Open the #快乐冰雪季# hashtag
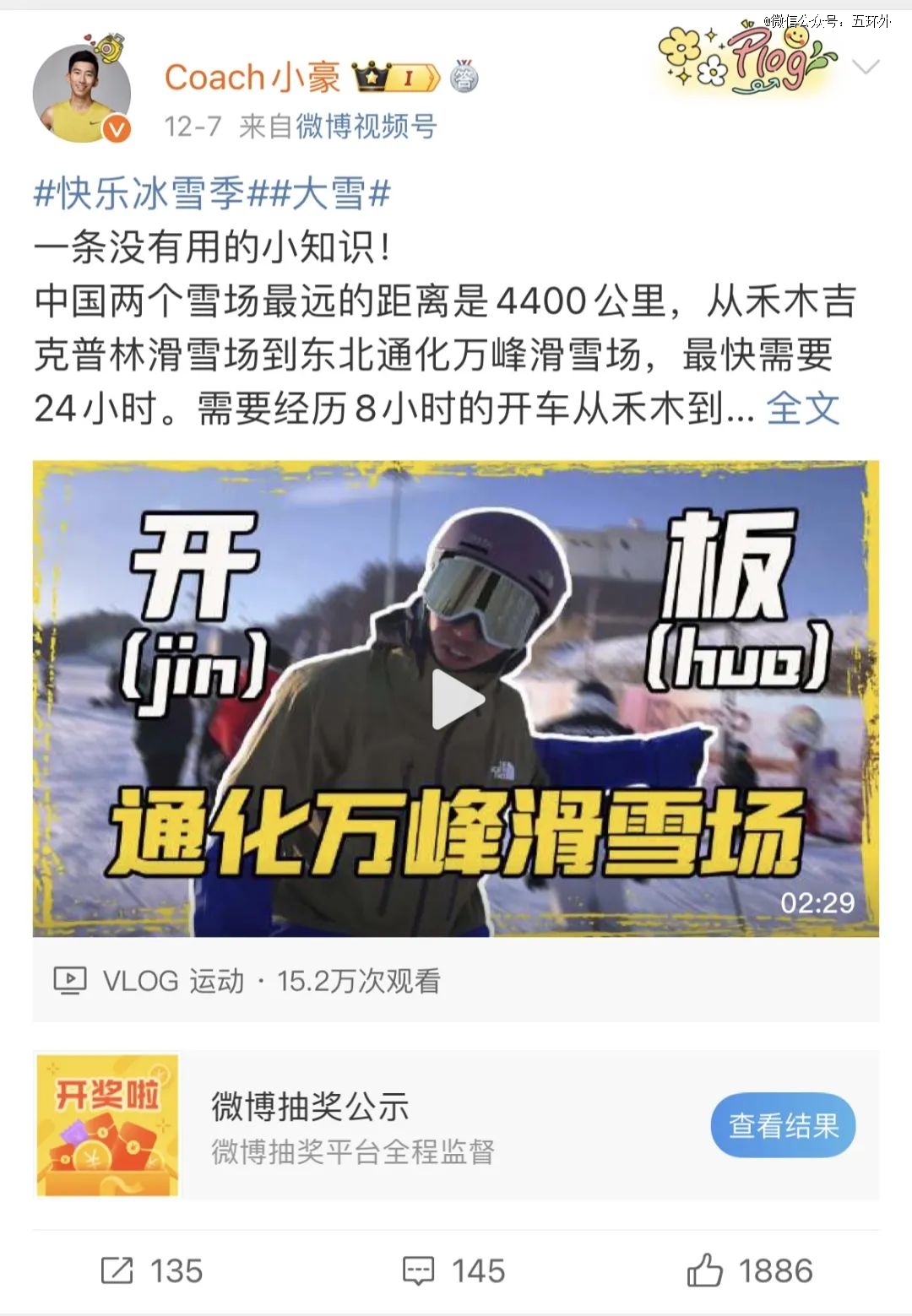Viewport: 912px width, 1316px height. [x=138, y=194]
